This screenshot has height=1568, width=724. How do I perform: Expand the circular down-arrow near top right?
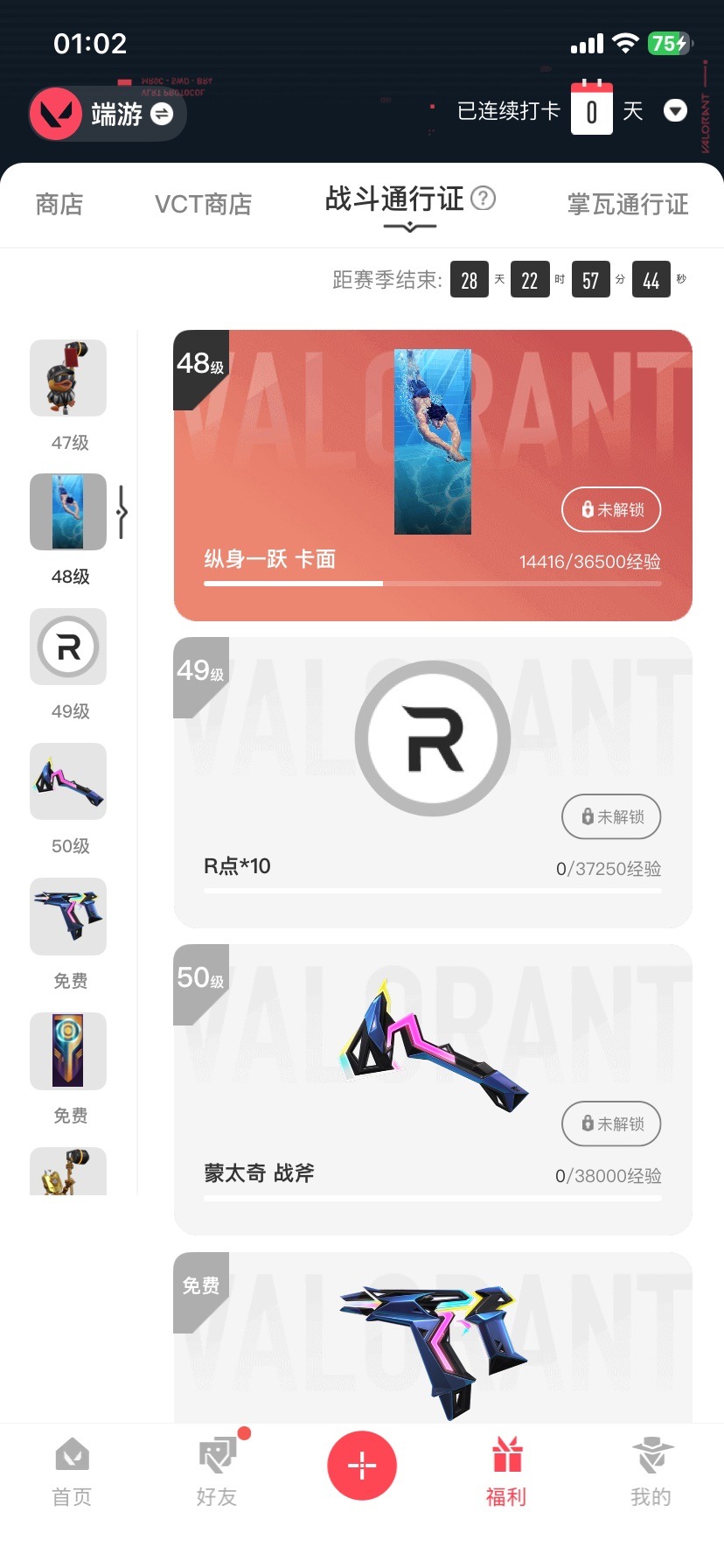click(x=674, y=110)
